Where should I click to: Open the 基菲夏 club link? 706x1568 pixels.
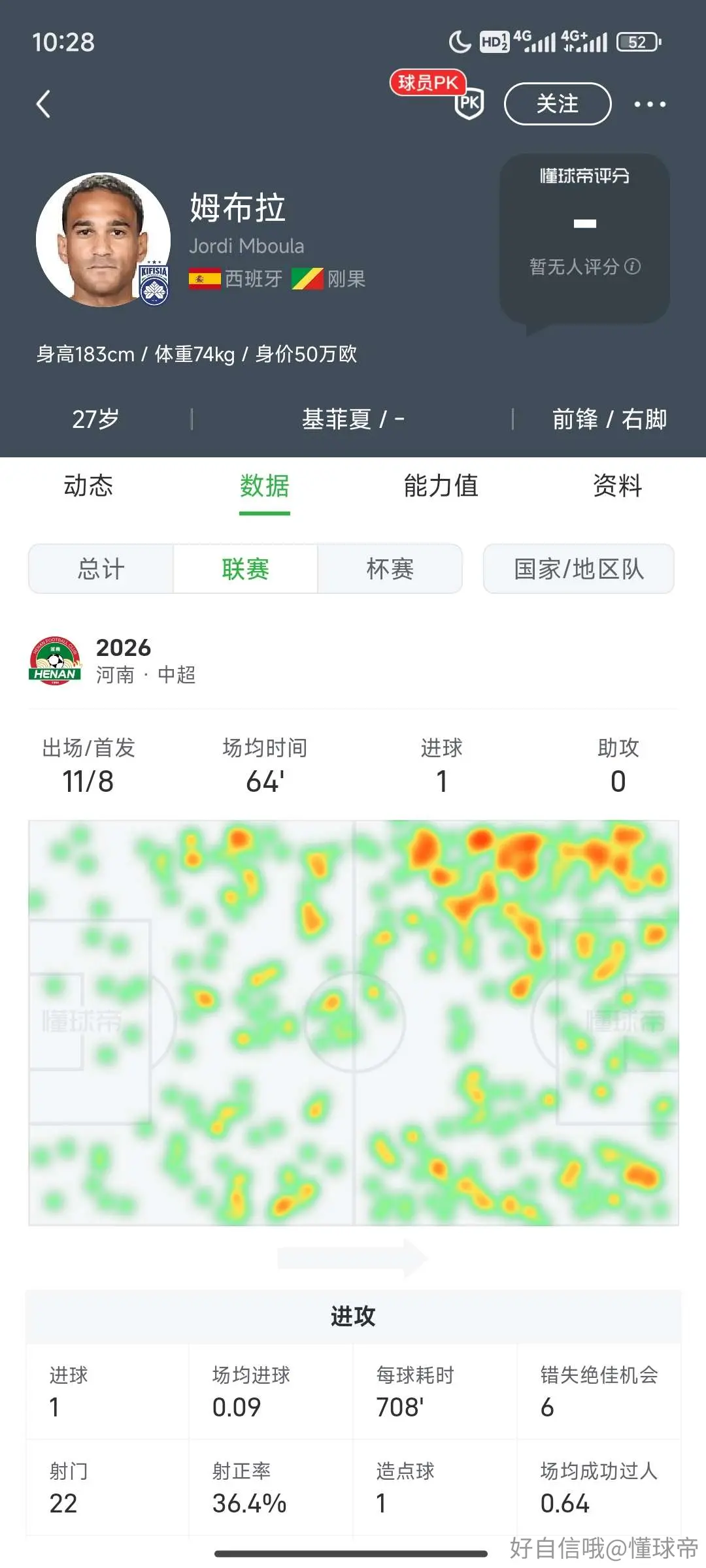pos(336,419)
